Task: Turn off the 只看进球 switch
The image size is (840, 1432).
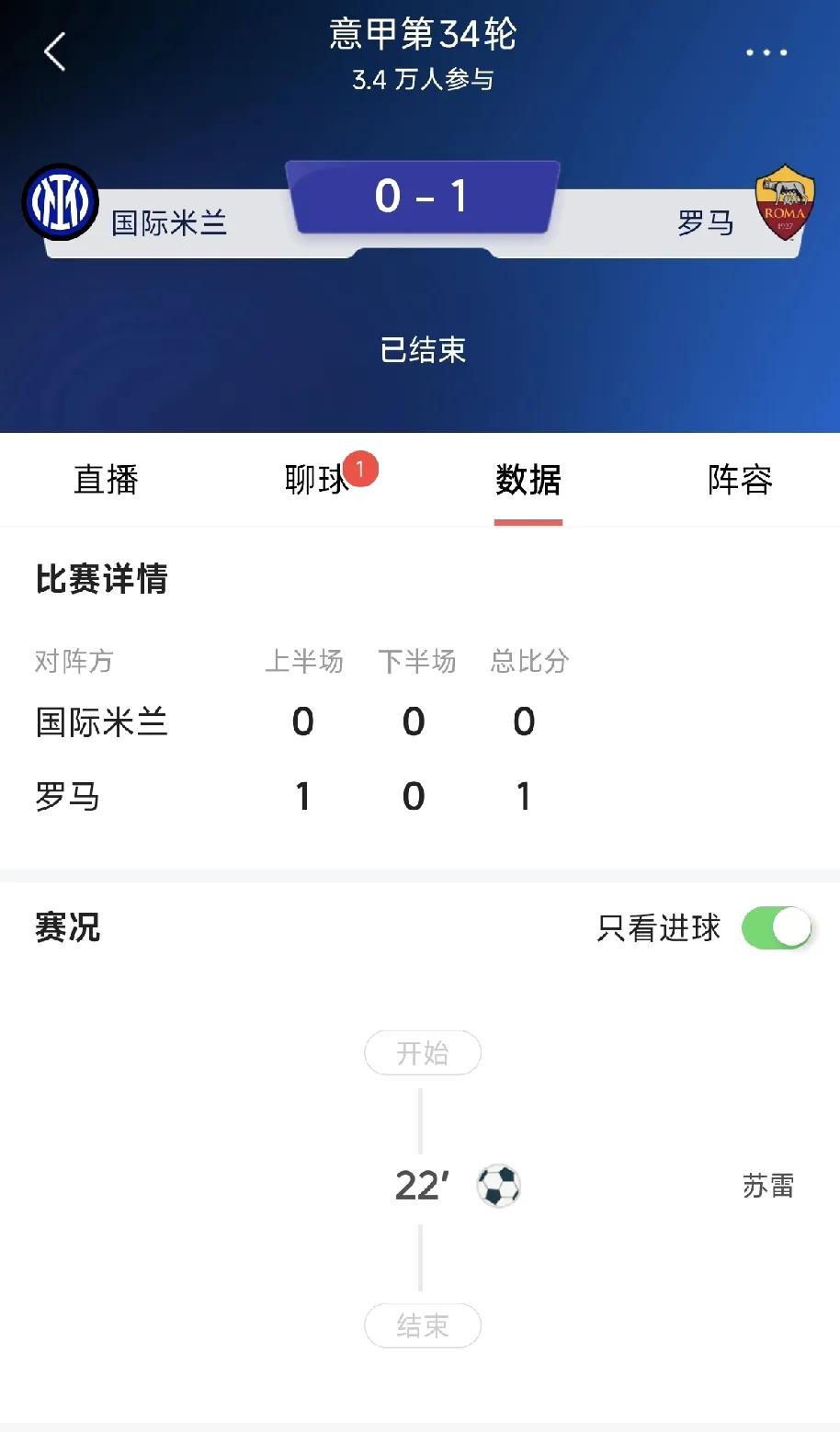Action: (x=777, y=927)
